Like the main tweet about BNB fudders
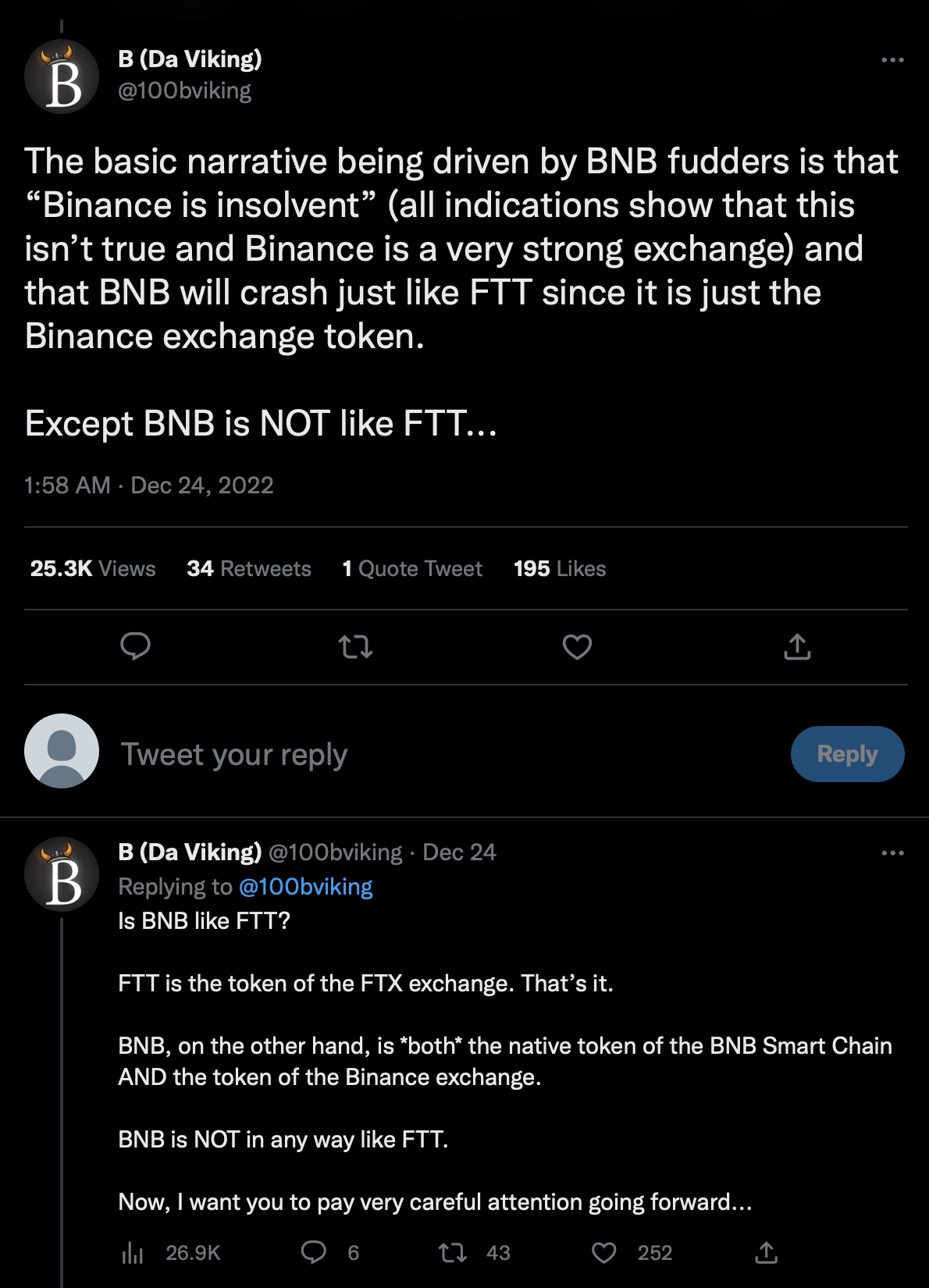929x1288 pixels. pos(577,646)
